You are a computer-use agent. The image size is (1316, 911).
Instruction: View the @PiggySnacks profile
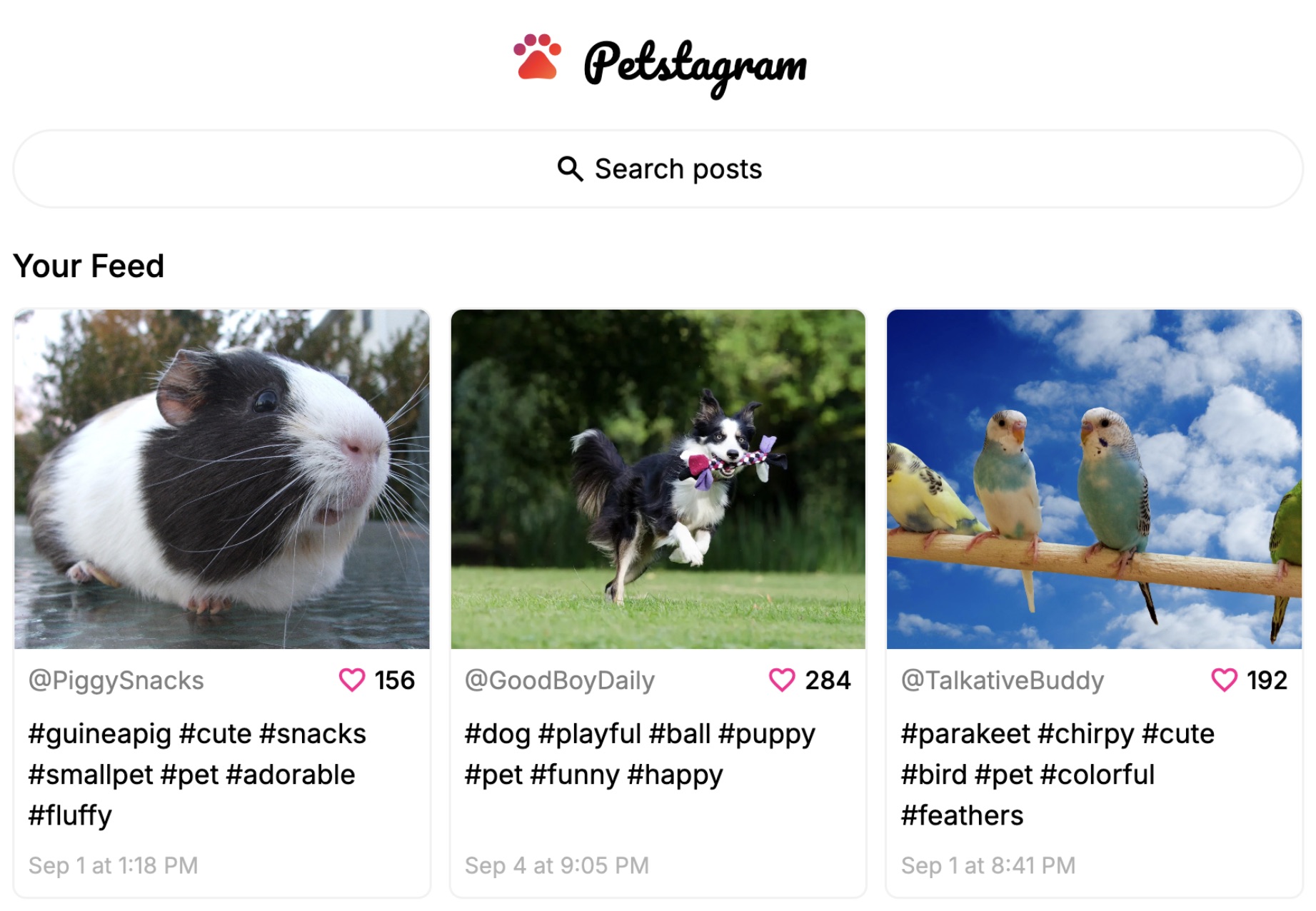tap(116, 680)
